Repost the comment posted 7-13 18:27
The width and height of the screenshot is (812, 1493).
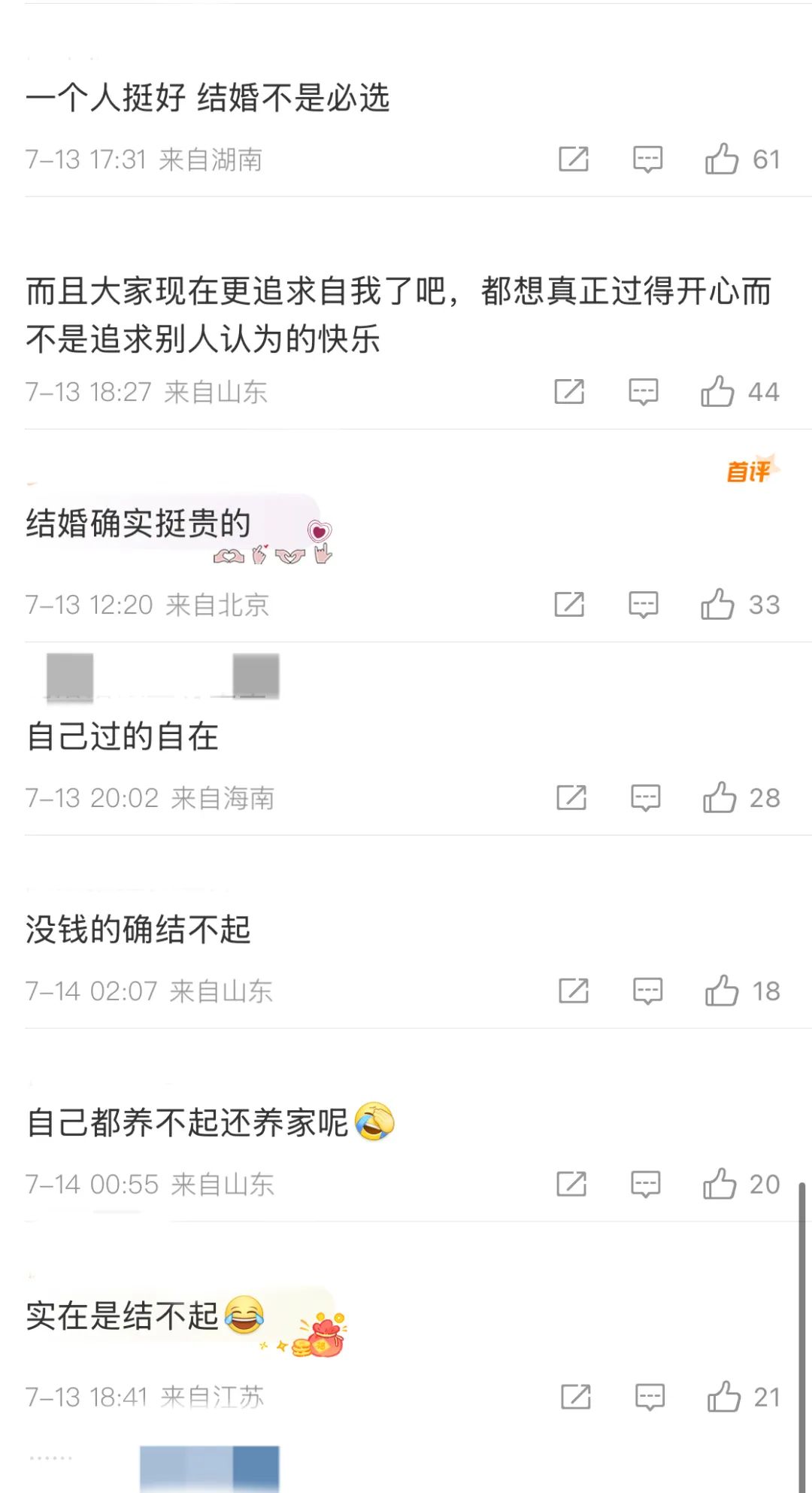[x=569, y=392]
